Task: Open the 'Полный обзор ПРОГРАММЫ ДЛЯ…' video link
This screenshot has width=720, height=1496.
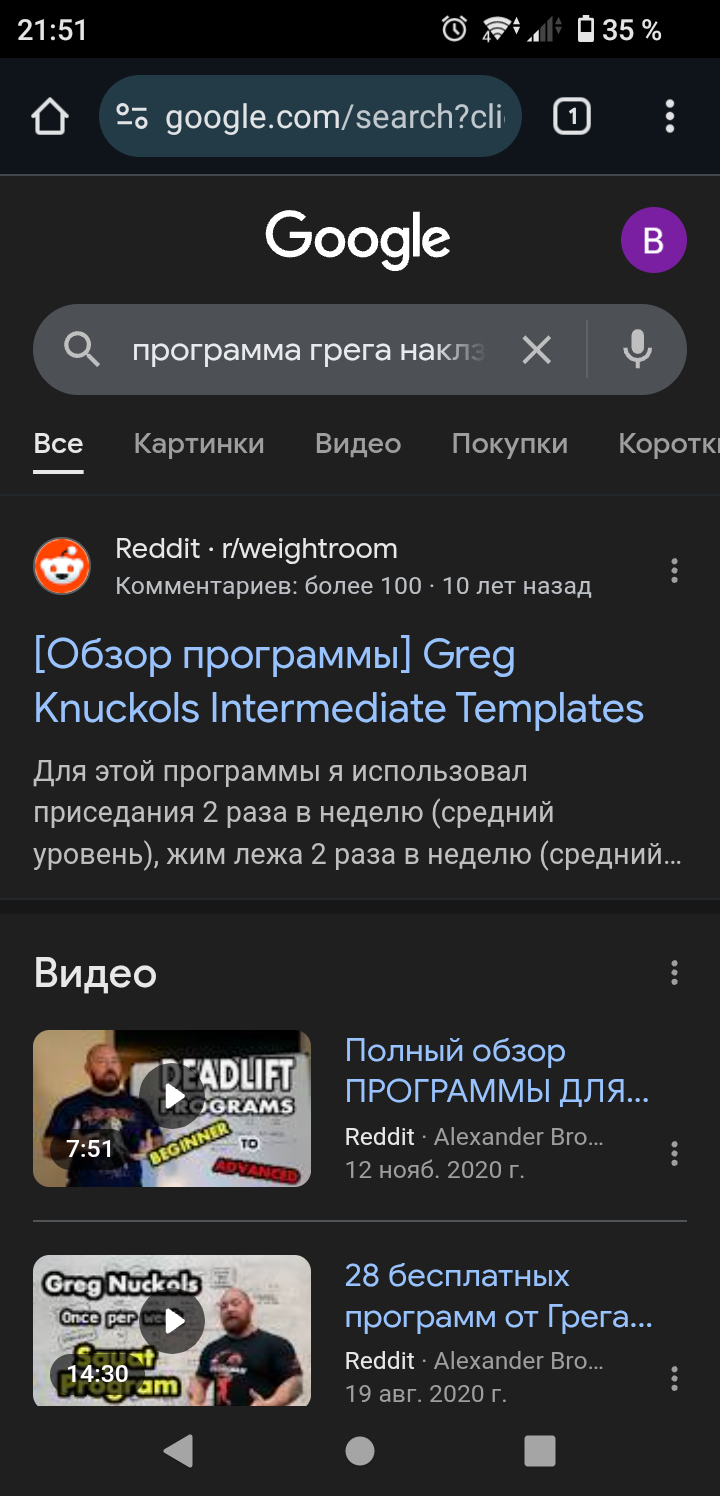Action: point(497,1071)
